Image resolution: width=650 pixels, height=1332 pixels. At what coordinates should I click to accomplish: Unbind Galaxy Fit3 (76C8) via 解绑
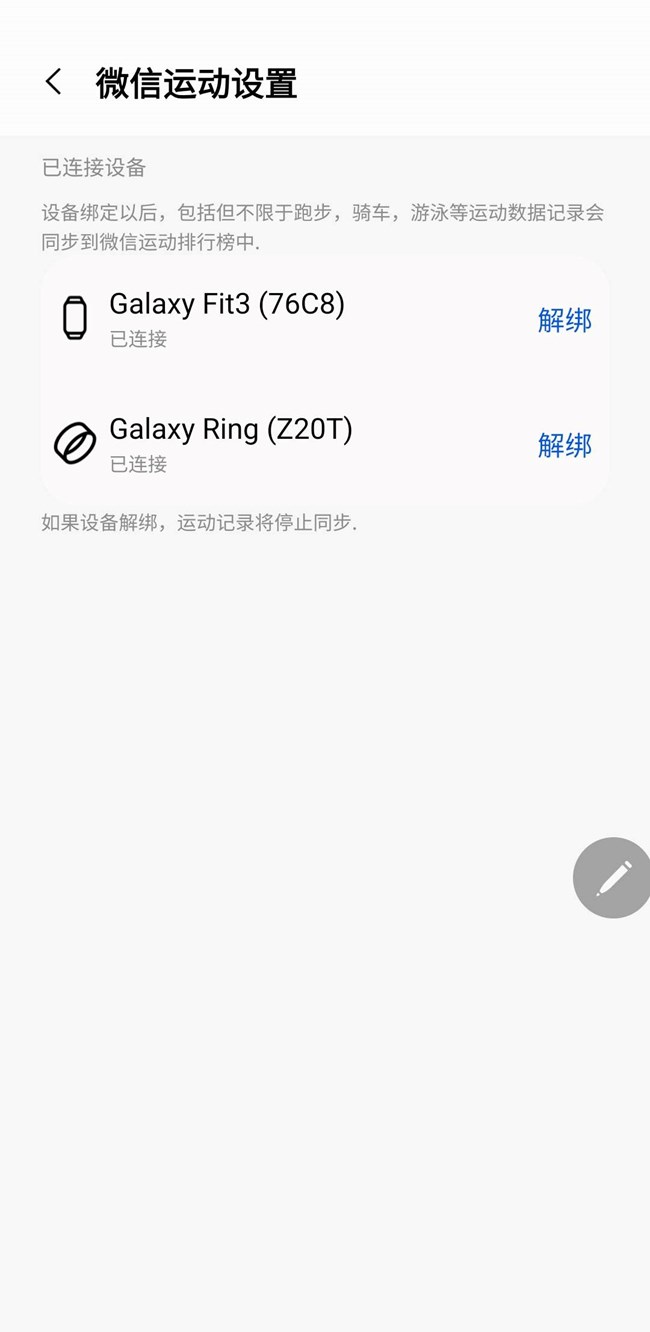pyautogui.click(x=564, y=320)
